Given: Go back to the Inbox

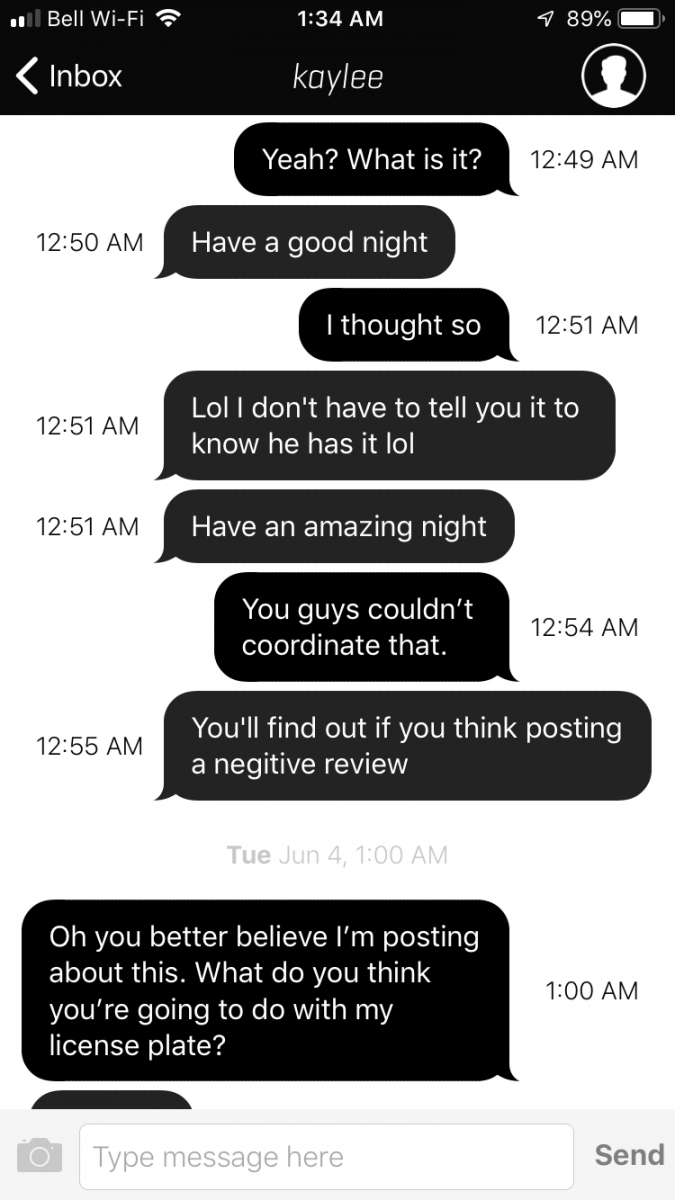Looking at the screenshot, I should click(x=69, y=76).
